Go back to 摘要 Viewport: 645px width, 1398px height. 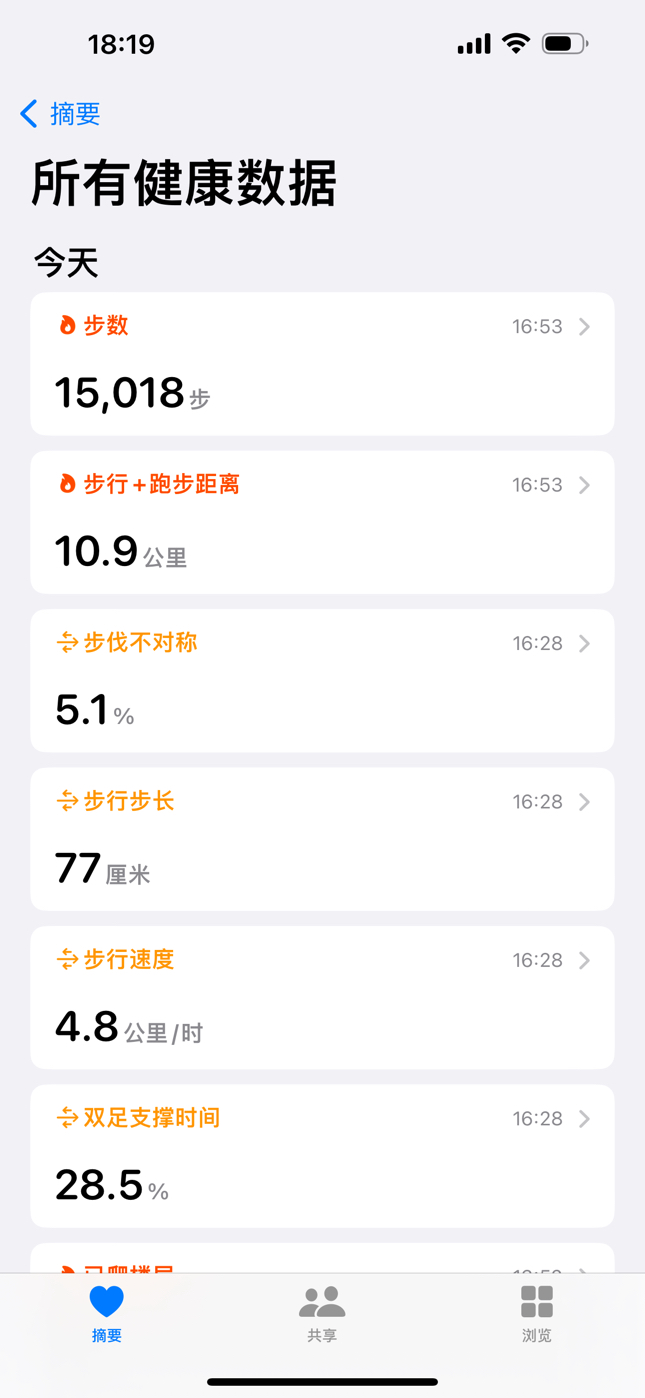point(61,114)
